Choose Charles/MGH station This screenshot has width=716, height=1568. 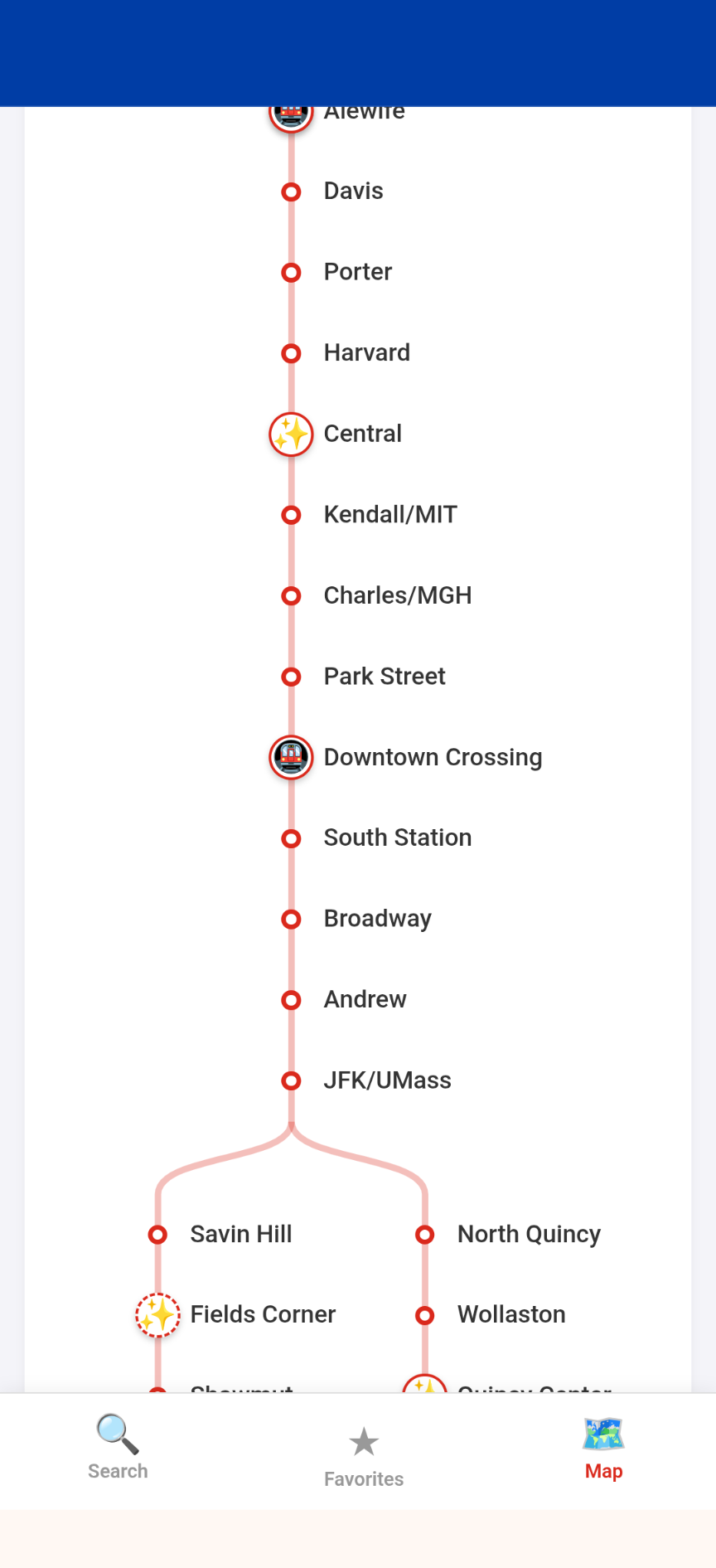point(397,595)
